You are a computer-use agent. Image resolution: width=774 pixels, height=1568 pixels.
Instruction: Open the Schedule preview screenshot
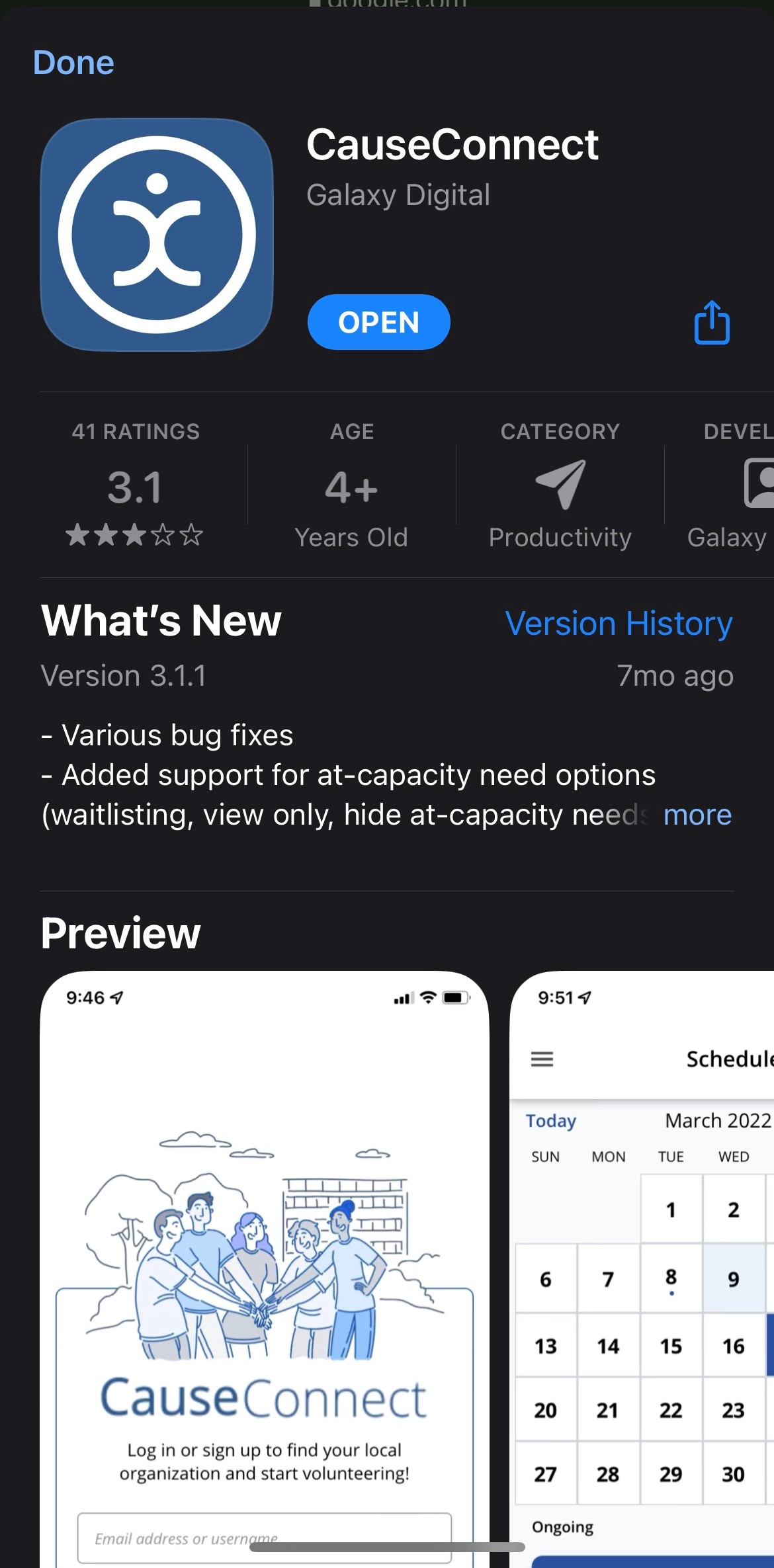coord(642,1269)
